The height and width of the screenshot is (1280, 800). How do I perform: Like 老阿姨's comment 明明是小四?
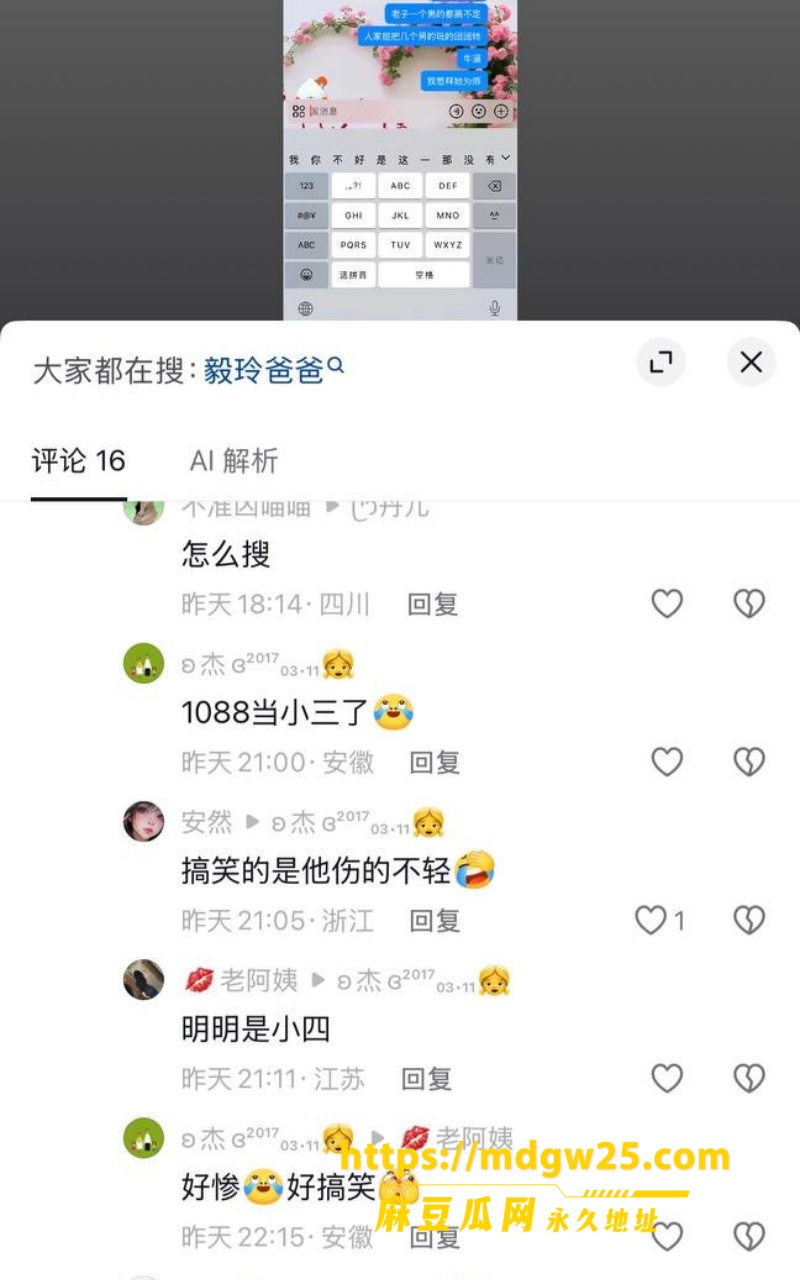[x=667, y=1078]
